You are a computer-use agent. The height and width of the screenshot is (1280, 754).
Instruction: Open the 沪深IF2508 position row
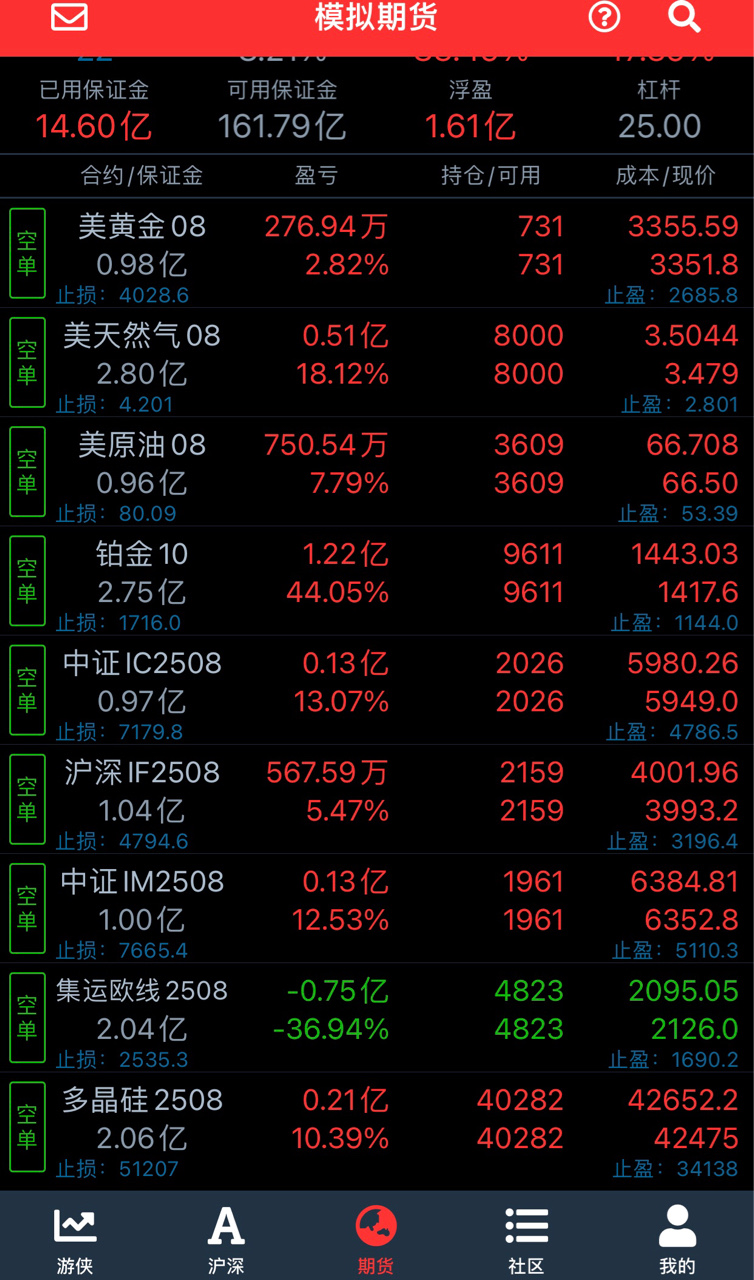(x=377, y=799)
